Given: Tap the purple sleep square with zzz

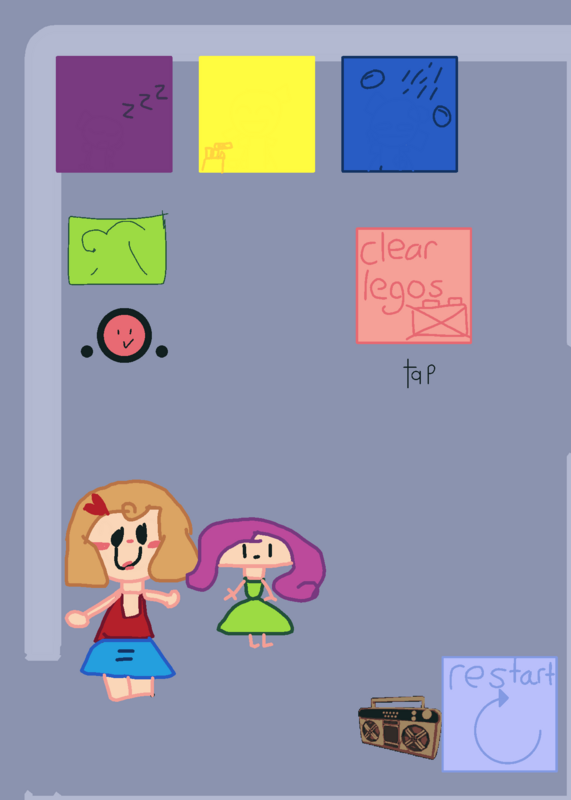Looking at the screenshot, I should [x=114, y=114].
